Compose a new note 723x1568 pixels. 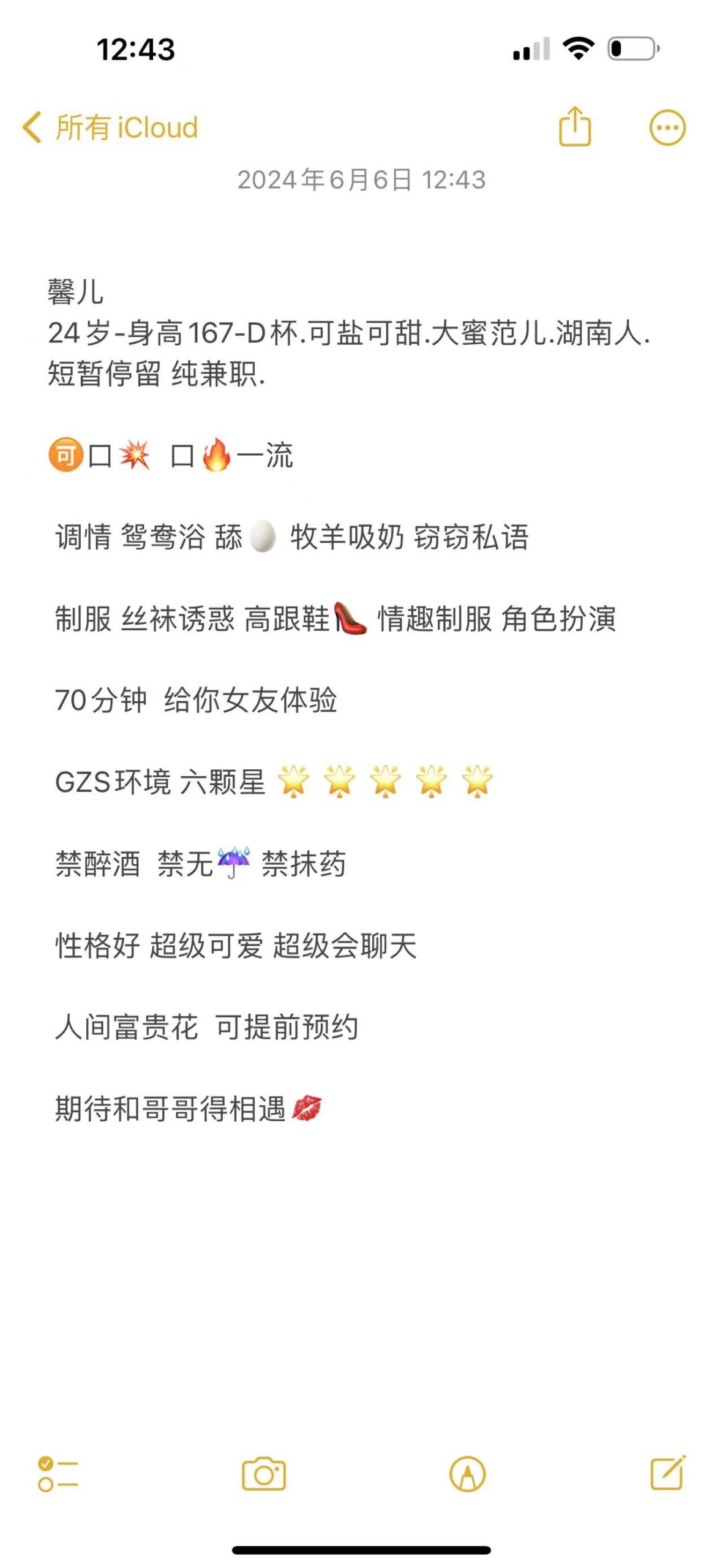[x=667, y=1472]
